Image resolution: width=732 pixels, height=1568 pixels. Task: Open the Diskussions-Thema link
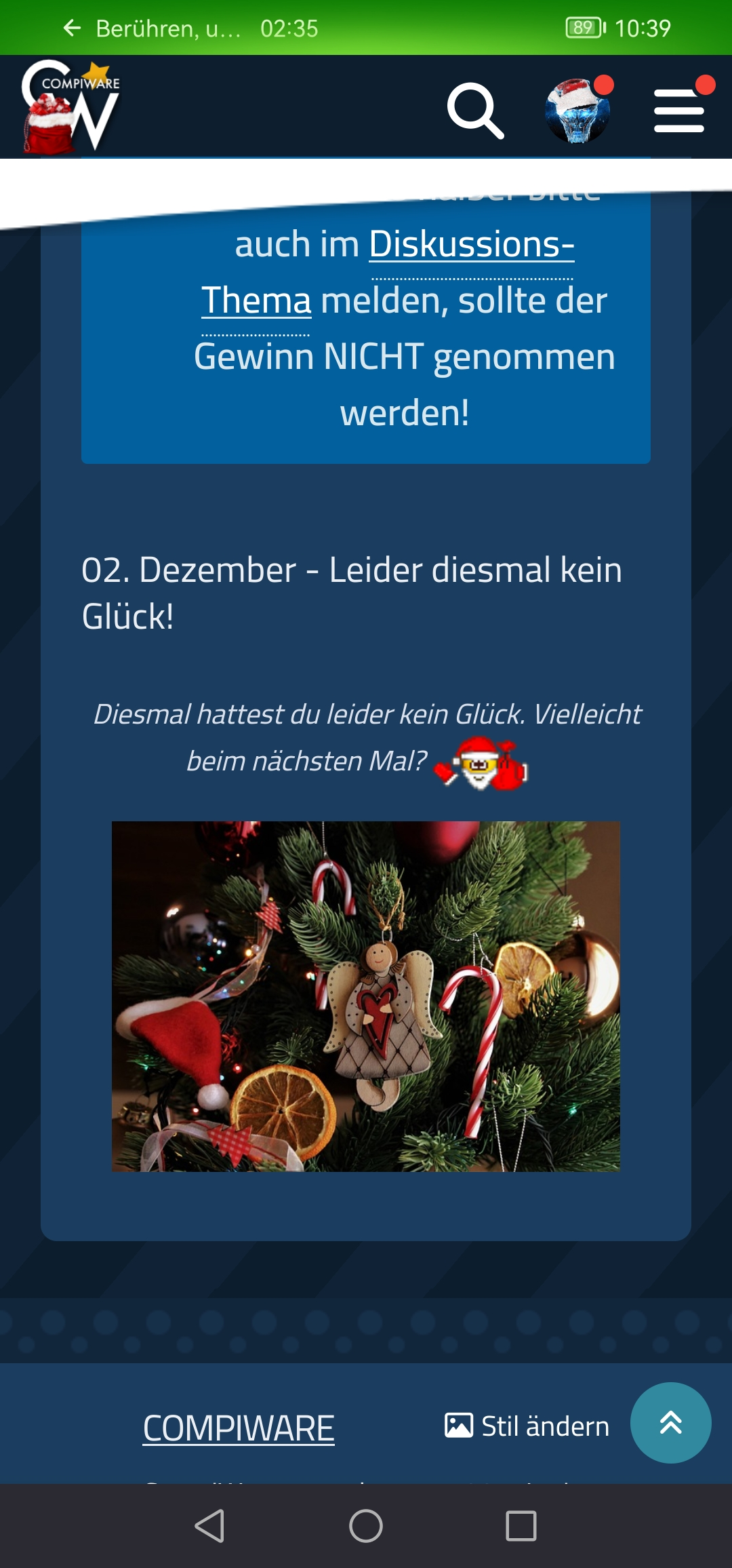point(388,271)
